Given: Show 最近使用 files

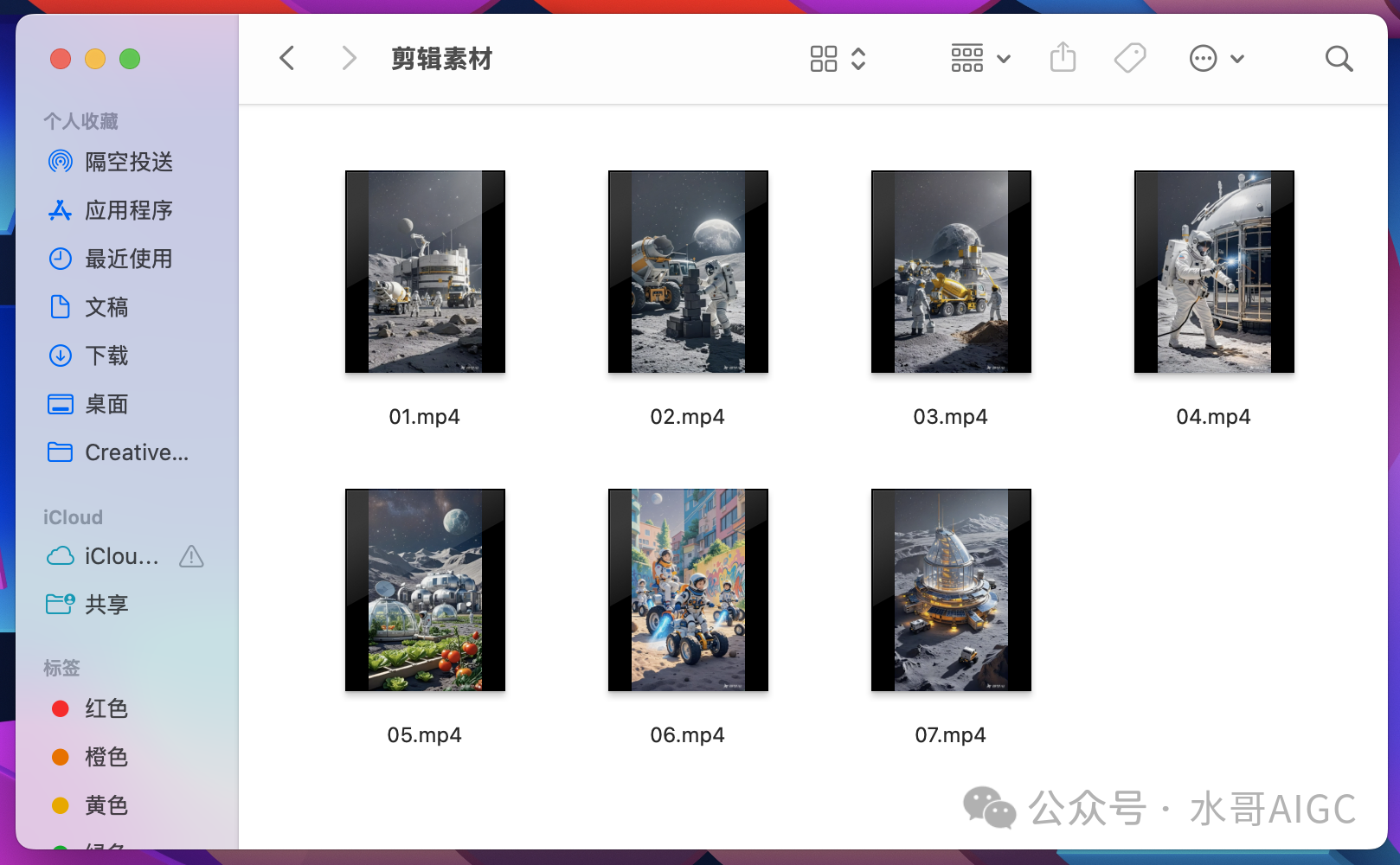Looking at the screenshot, I should [x=128, y=259].
